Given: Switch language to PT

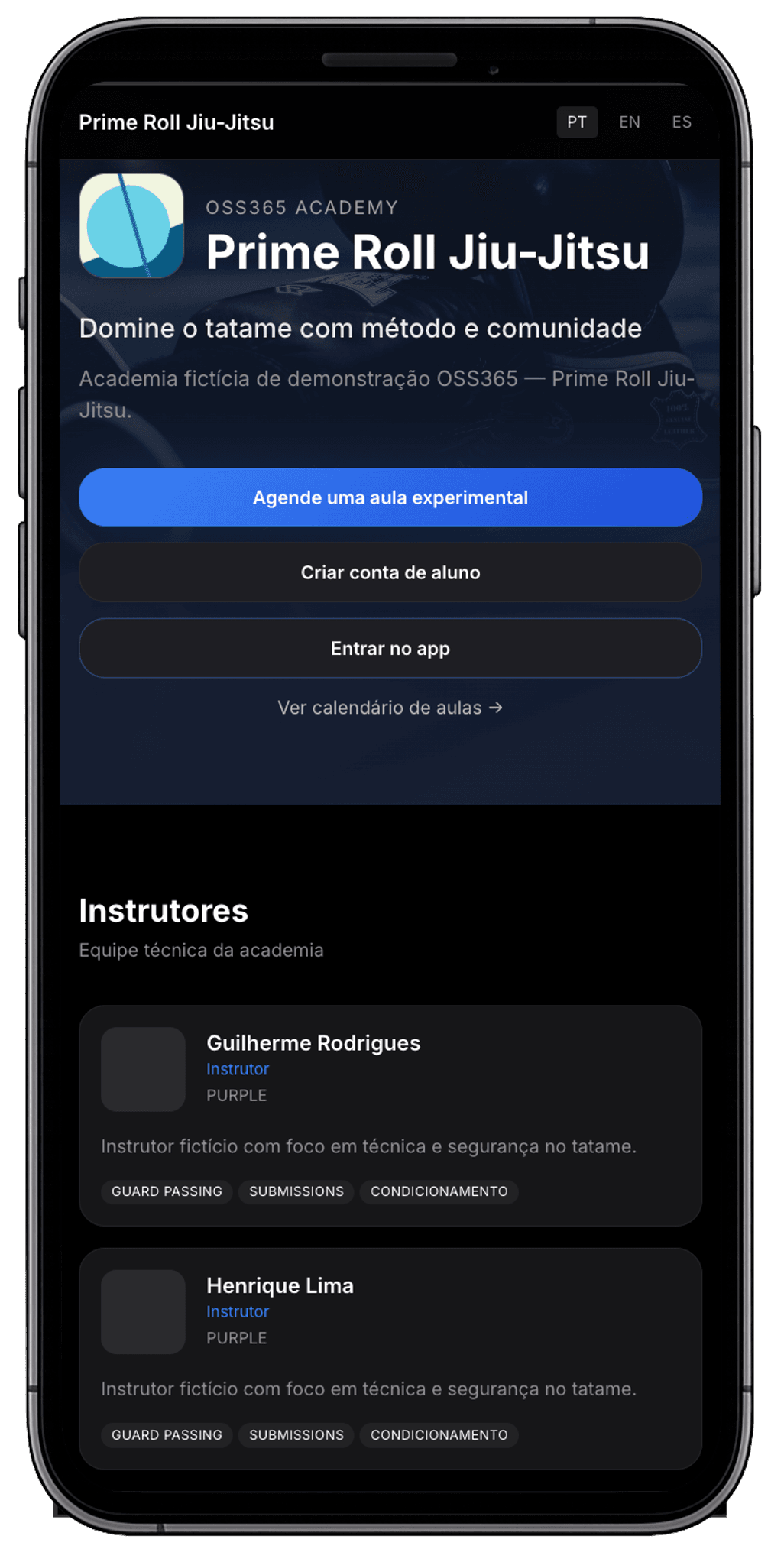Looking at the screenshot, I should (577, 122).
